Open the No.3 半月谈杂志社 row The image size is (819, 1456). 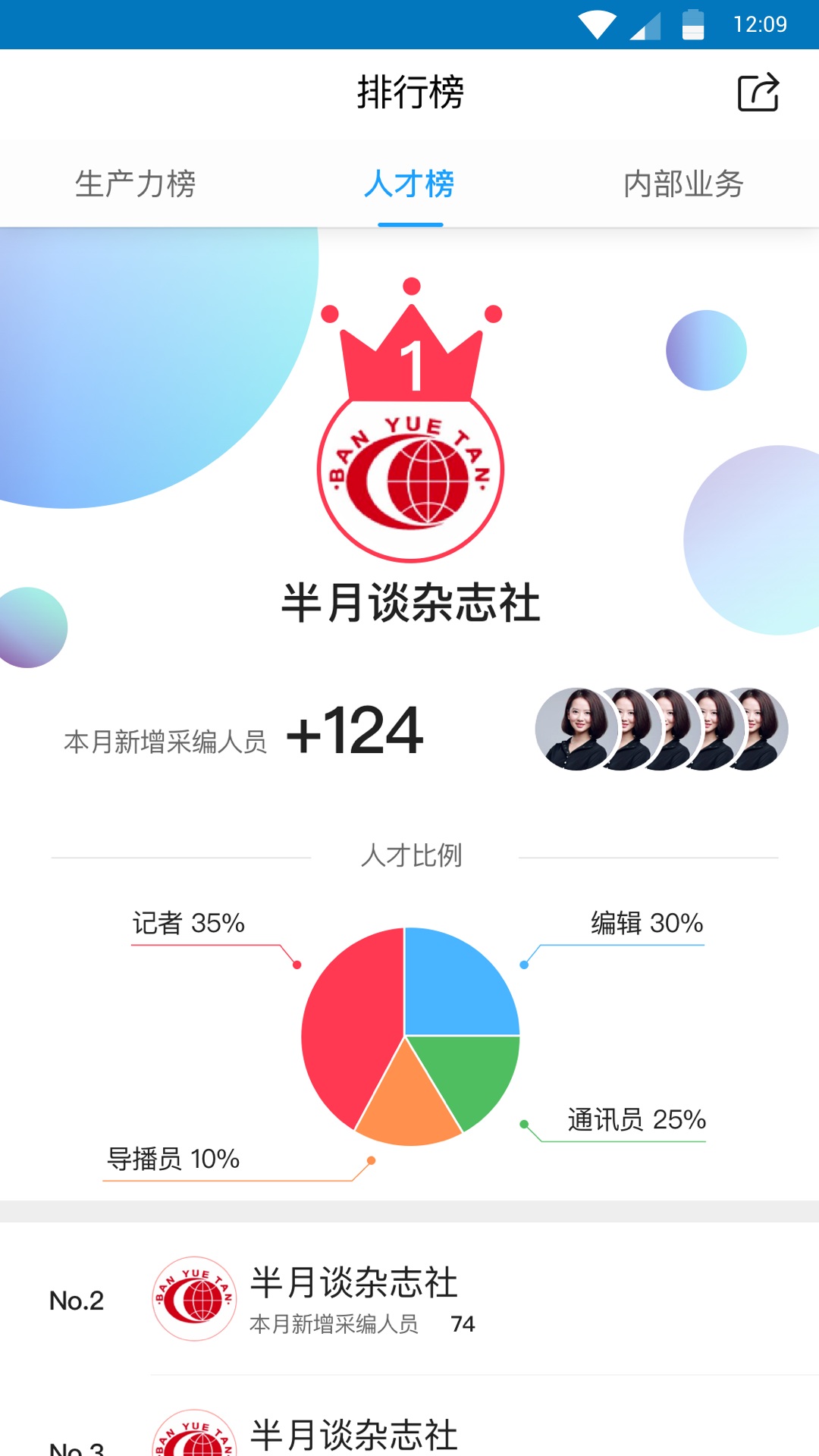409,1435
